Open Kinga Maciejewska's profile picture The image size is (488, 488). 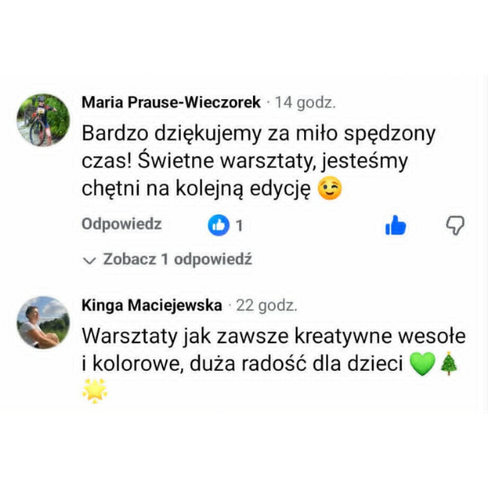tap(43, 322)
